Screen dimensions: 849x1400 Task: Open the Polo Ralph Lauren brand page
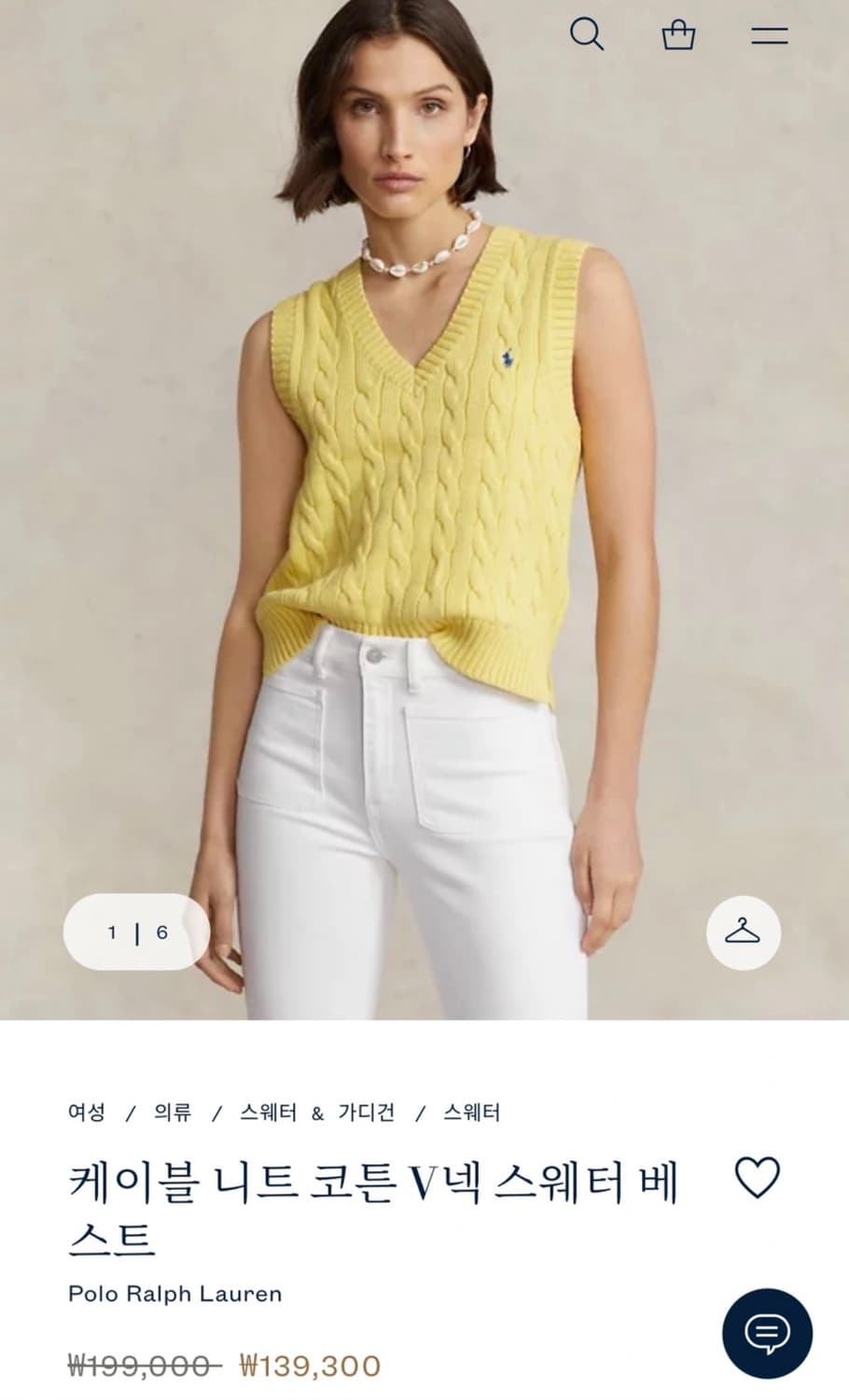coord(175,1294)
